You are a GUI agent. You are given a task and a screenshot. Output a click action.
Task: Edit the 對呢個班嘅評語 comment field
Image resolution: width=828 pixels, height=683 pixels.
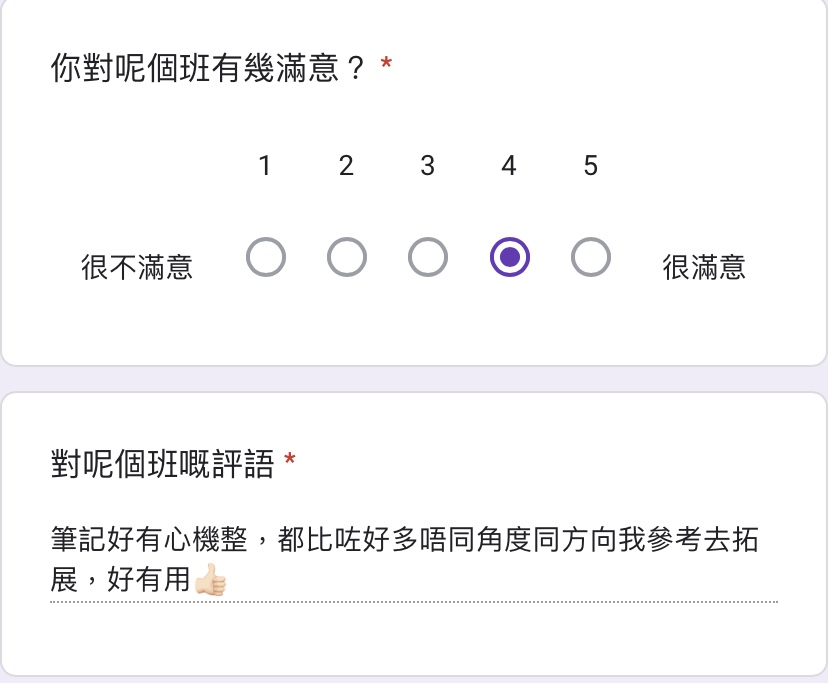[x=413, y=560]
